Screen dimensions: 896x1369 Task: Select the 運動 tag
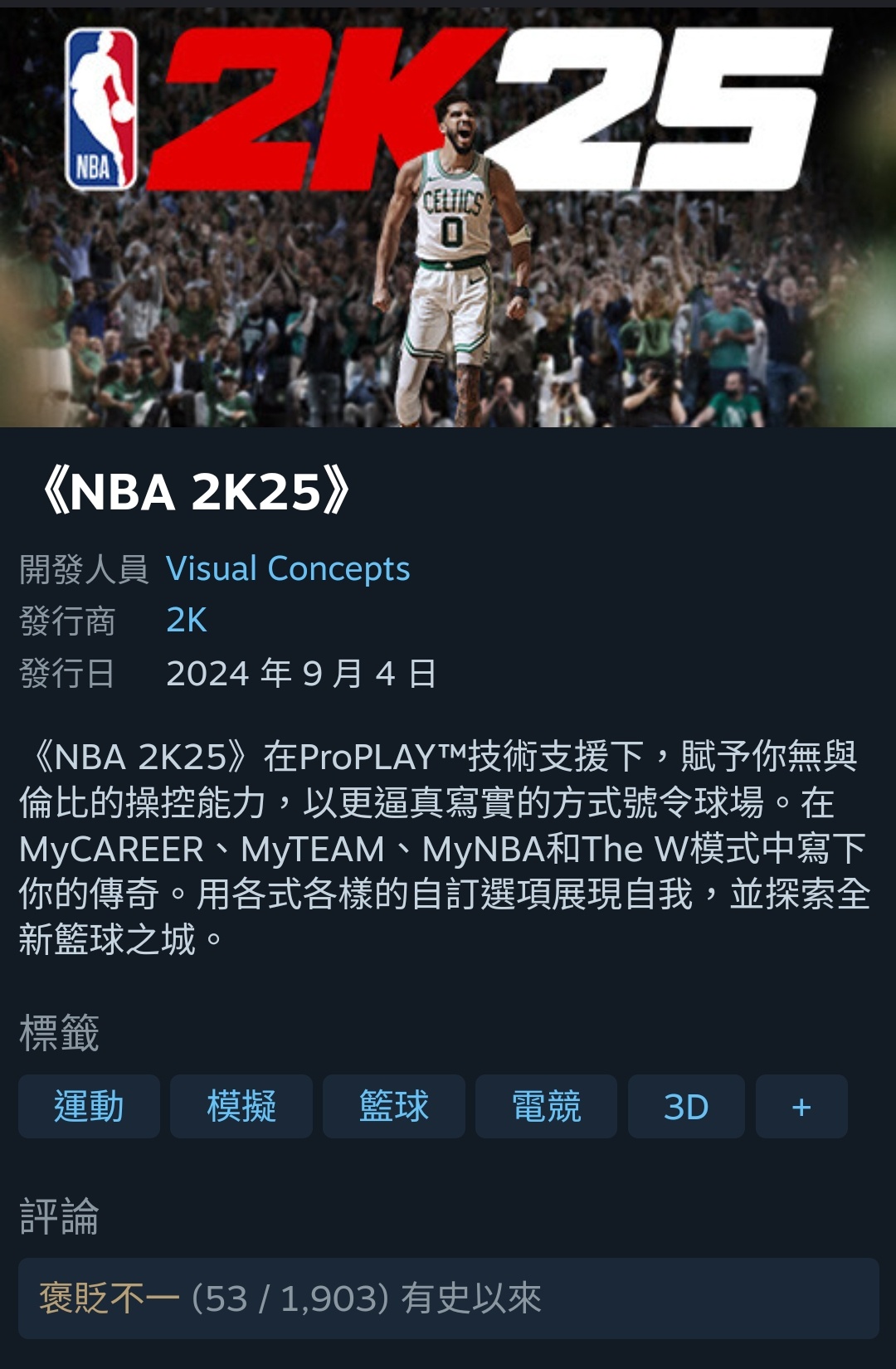pos(89,1107)
